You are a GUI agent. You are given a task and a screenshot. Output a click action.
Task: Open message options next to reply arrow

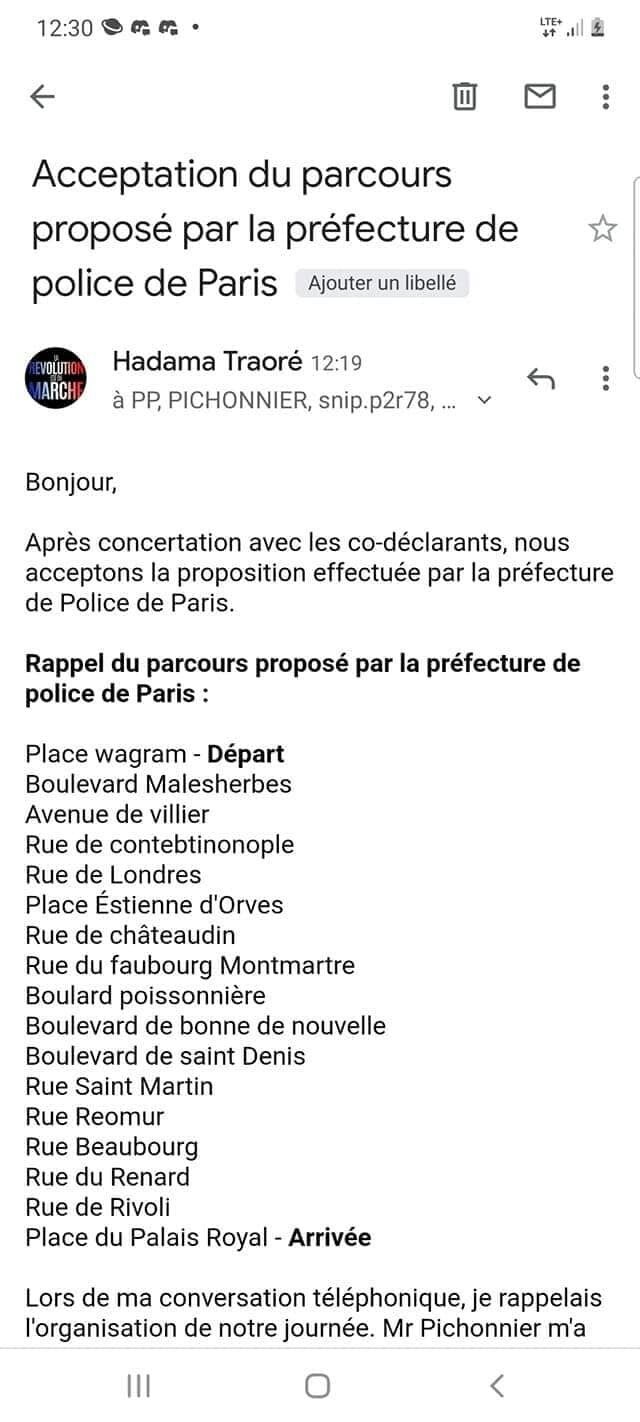coord(605,378)
